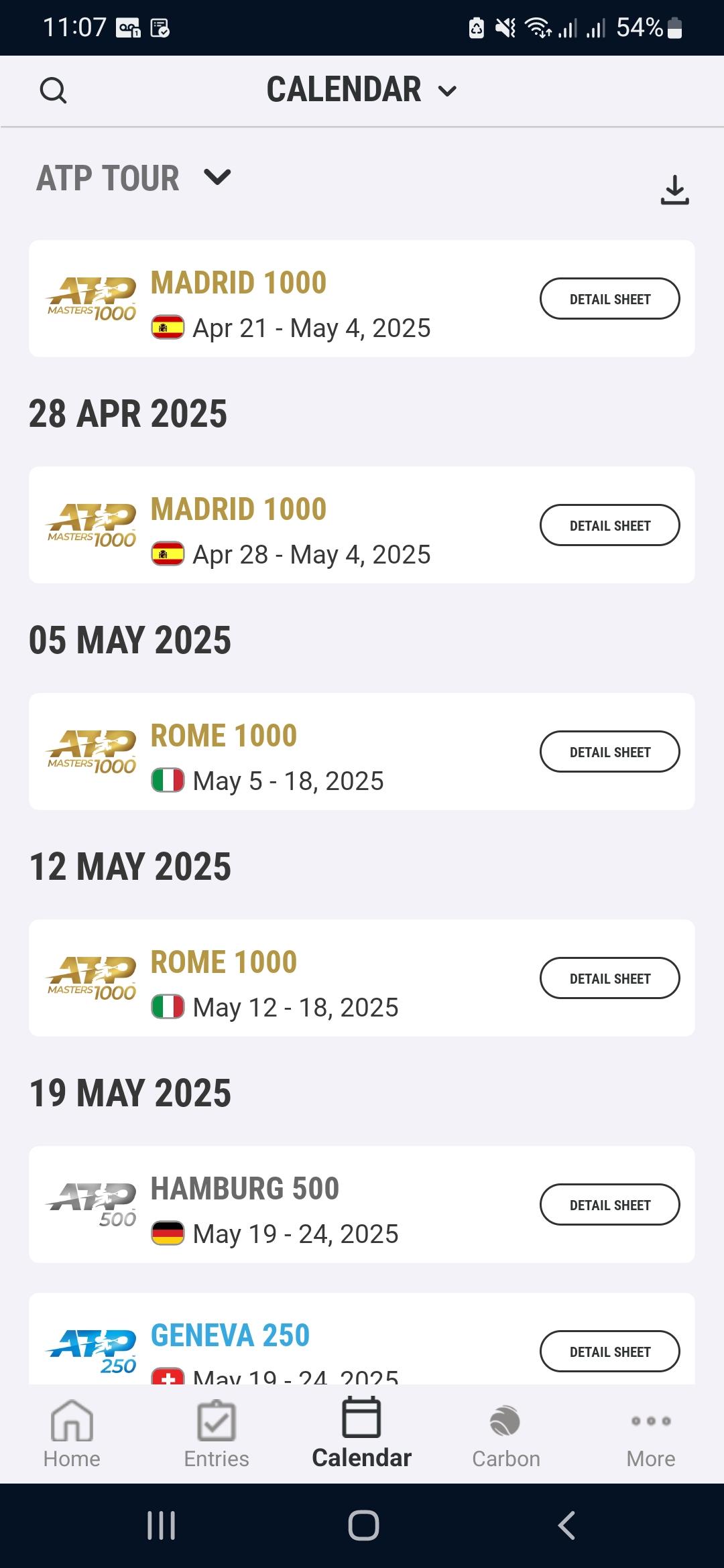Image resolution: width=724 pixels, height=1568 pixels.
Task: Show the Hamburg 500 detail sheet
Action: click(x=609, y=1205)
